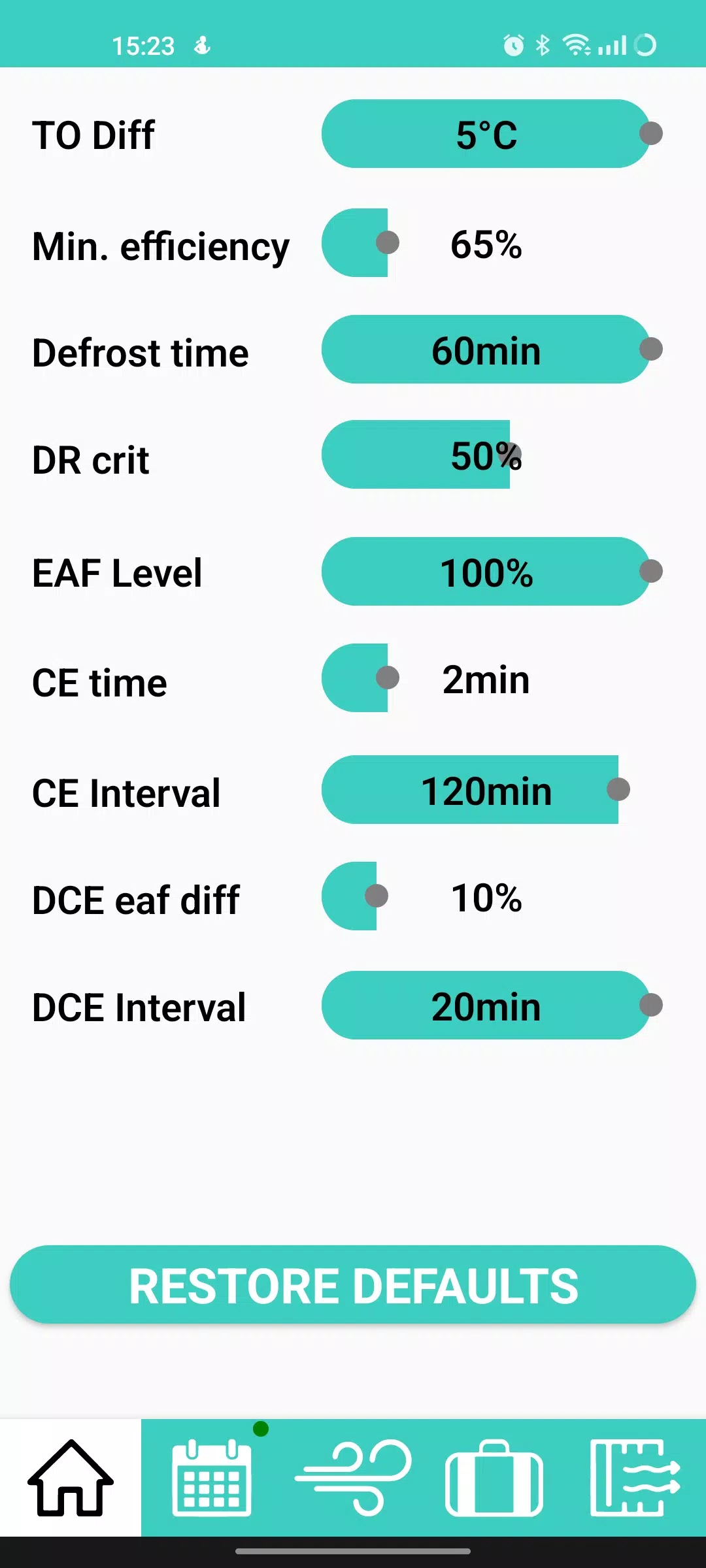Open the calendar schedule tab
The image size is (706, 1568).
pos(212,1478)
